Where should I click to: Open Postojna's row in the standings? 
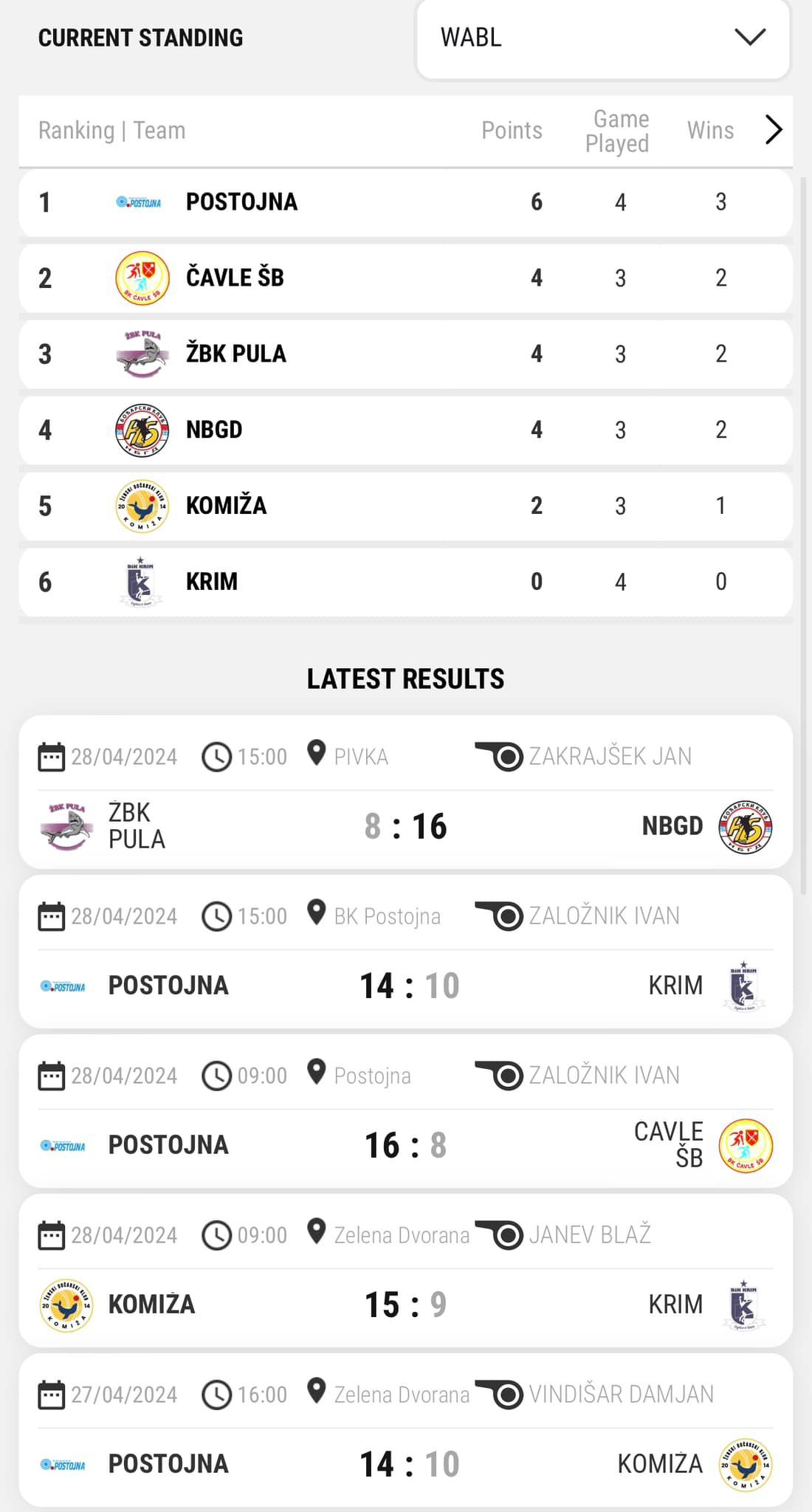405,202
